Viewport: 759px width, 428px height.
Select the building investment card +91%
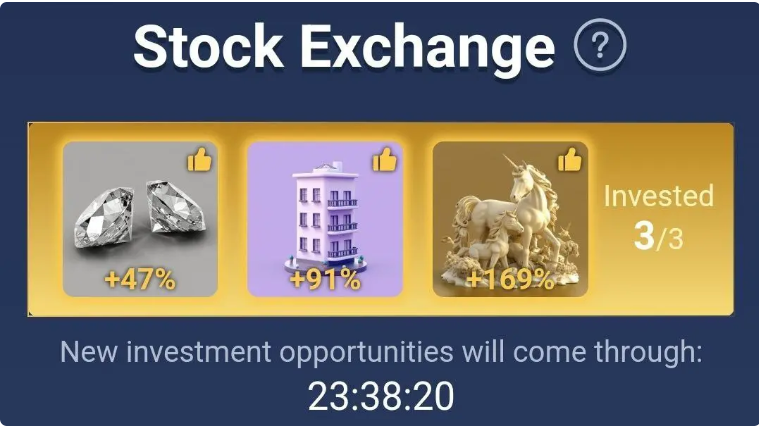(x=325, y=219)
